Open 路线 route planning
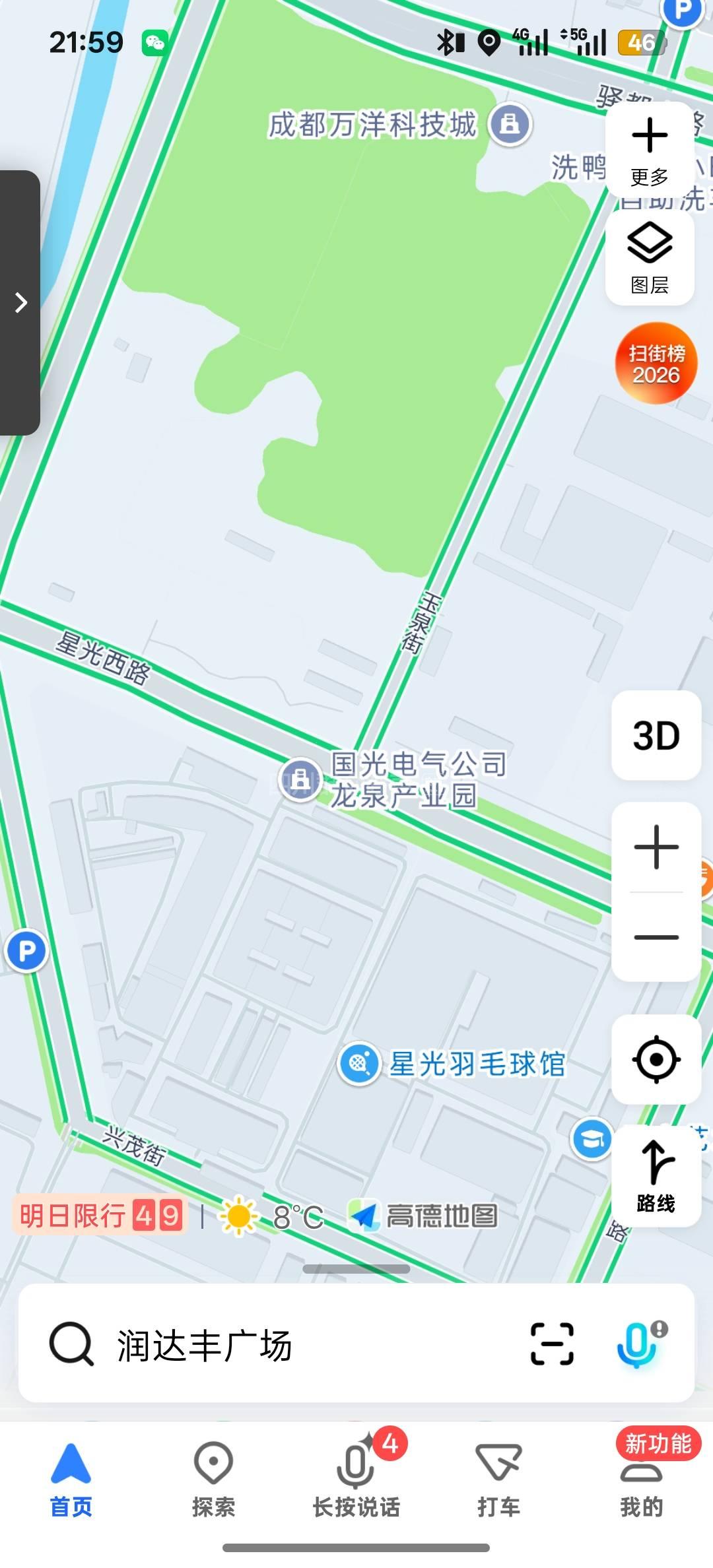 656,1177
